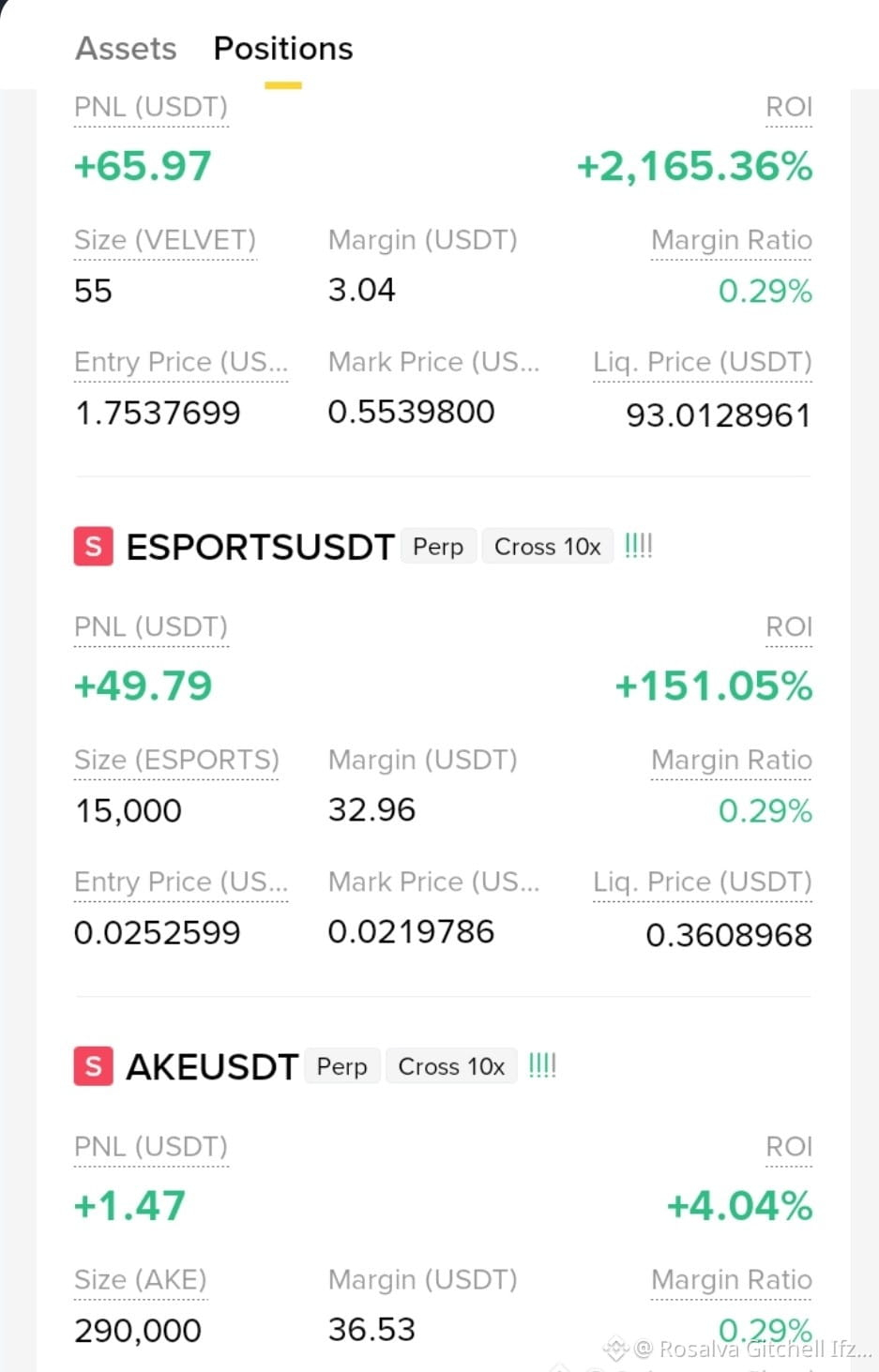
Task: Open the AKEUSDT position details
Action: pos(212,1067)
